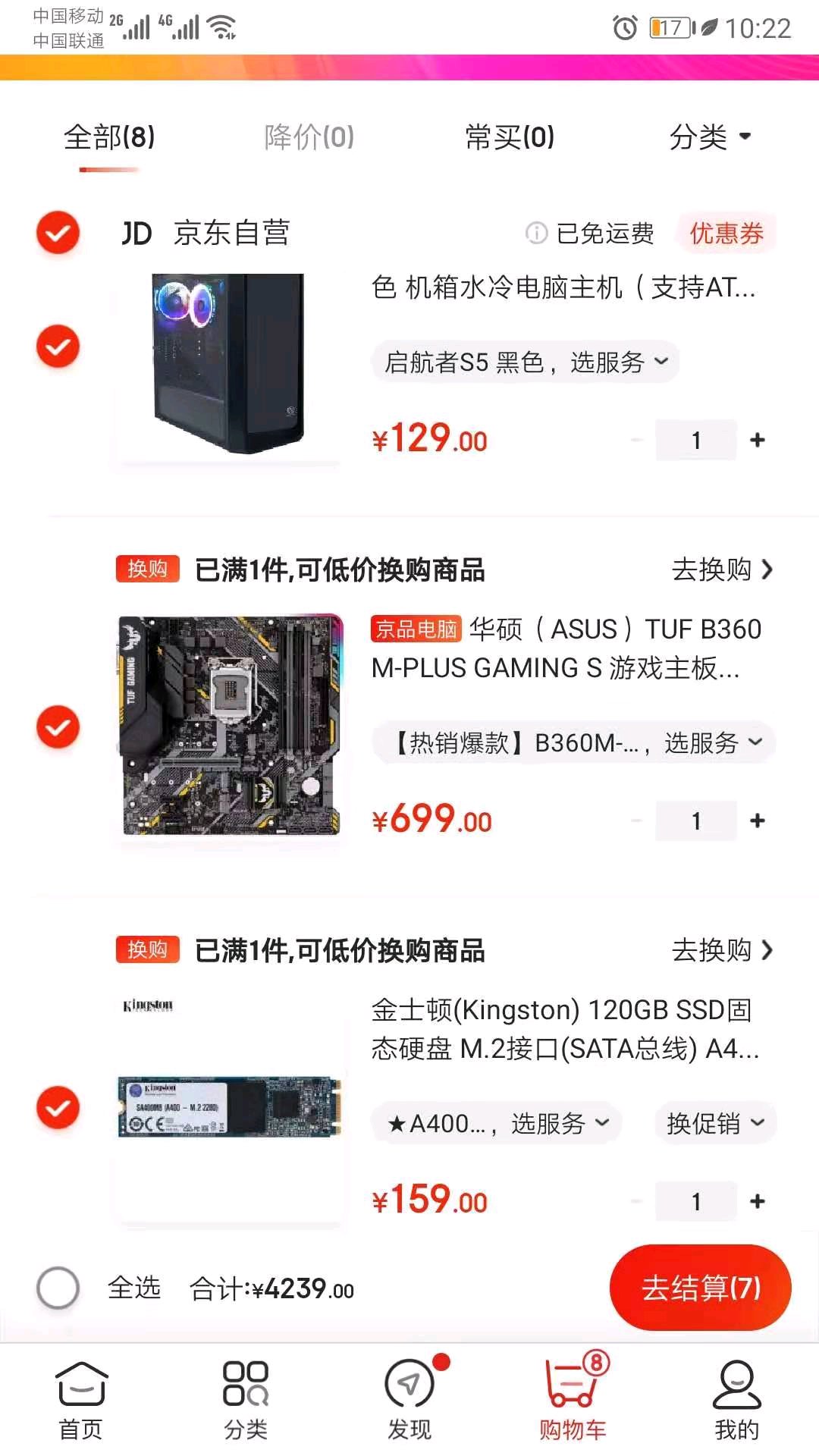Open 去换购 above the ASUS motherboard

[x=721, y=570]
